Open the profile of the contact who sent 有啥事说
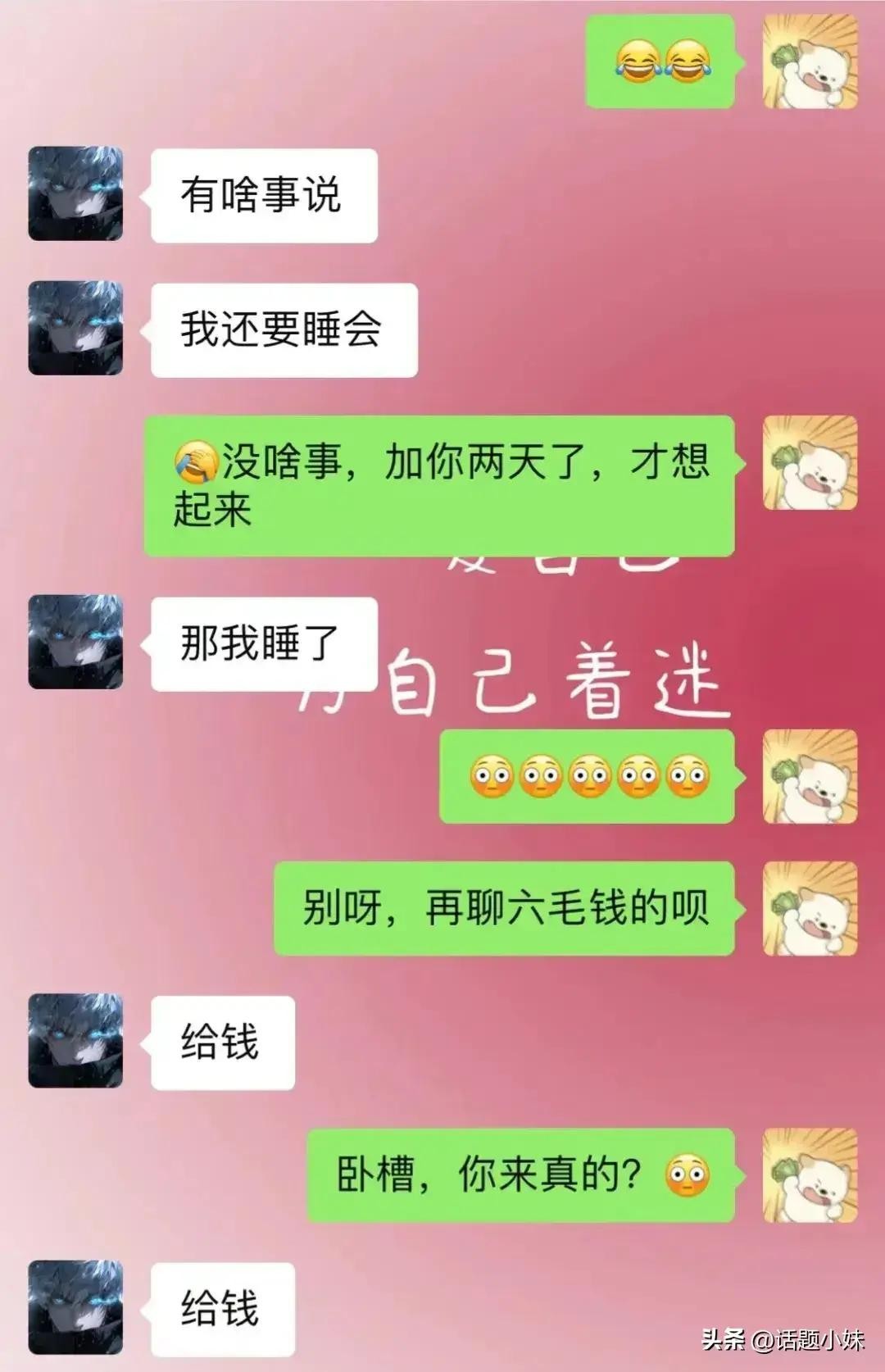This screenshot has height=1372, width=885. pyautogui.click(x=75, y=194)
